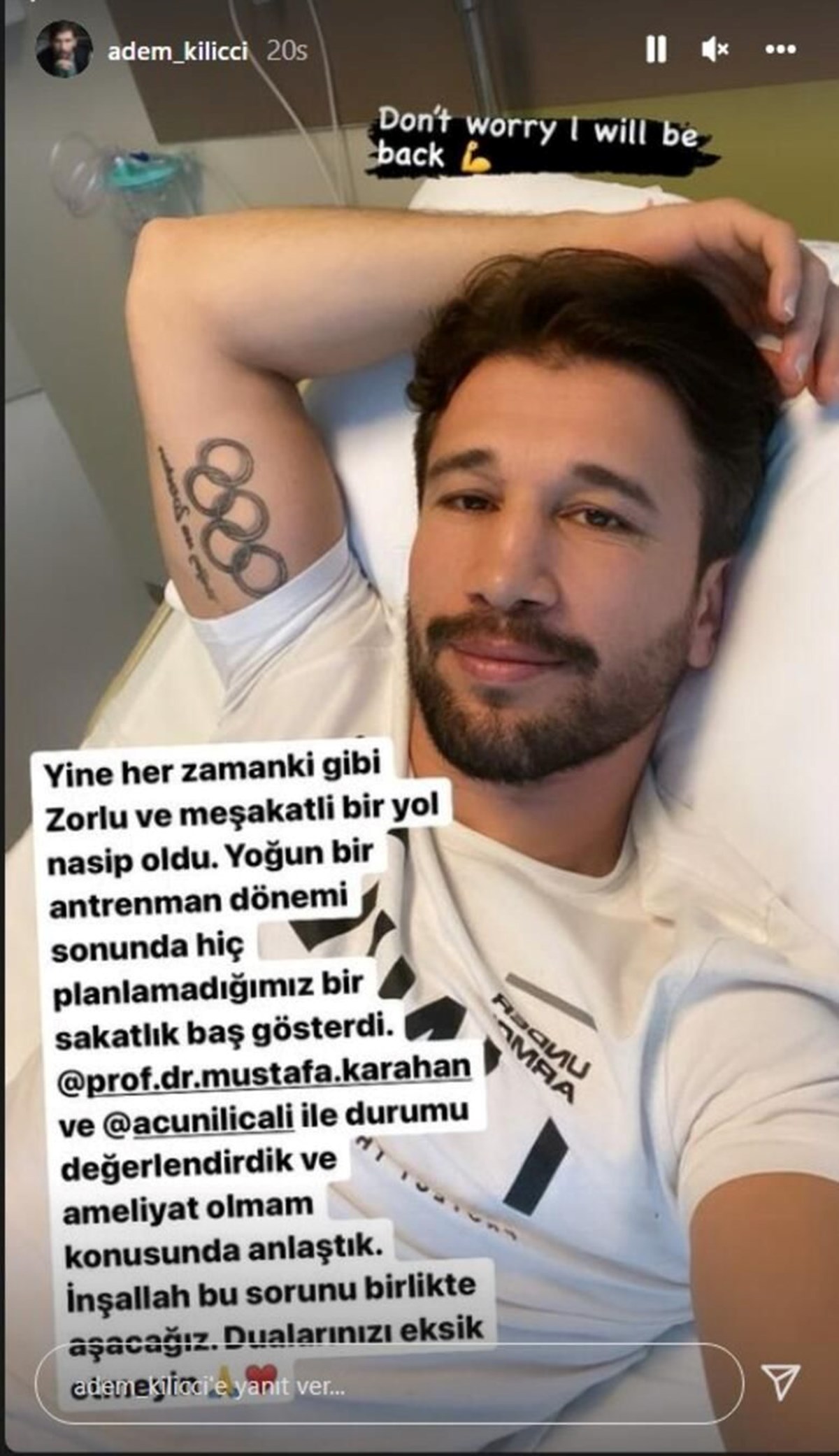Unmute the story sound

coord(715,51)
